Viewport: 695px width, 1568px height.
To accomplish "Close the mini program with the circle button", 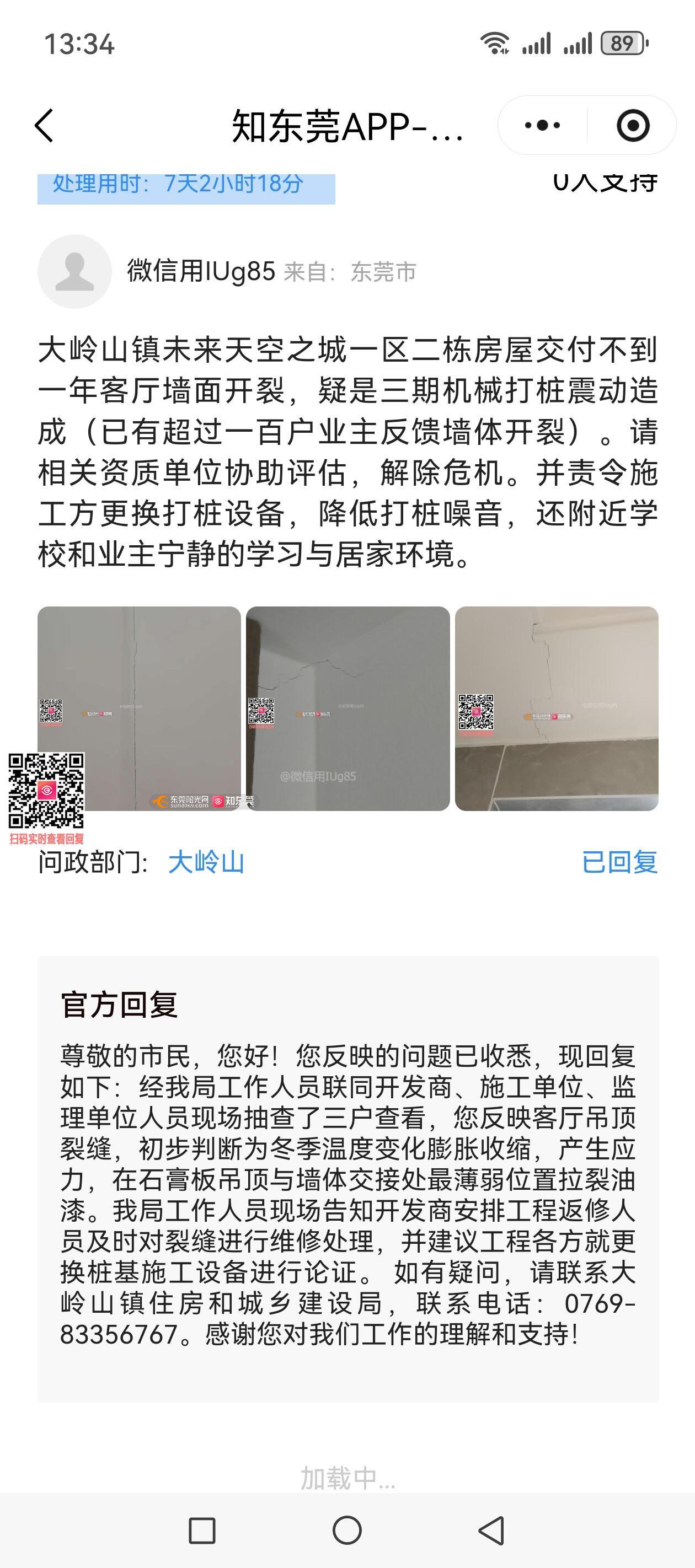I will point(632,125).
